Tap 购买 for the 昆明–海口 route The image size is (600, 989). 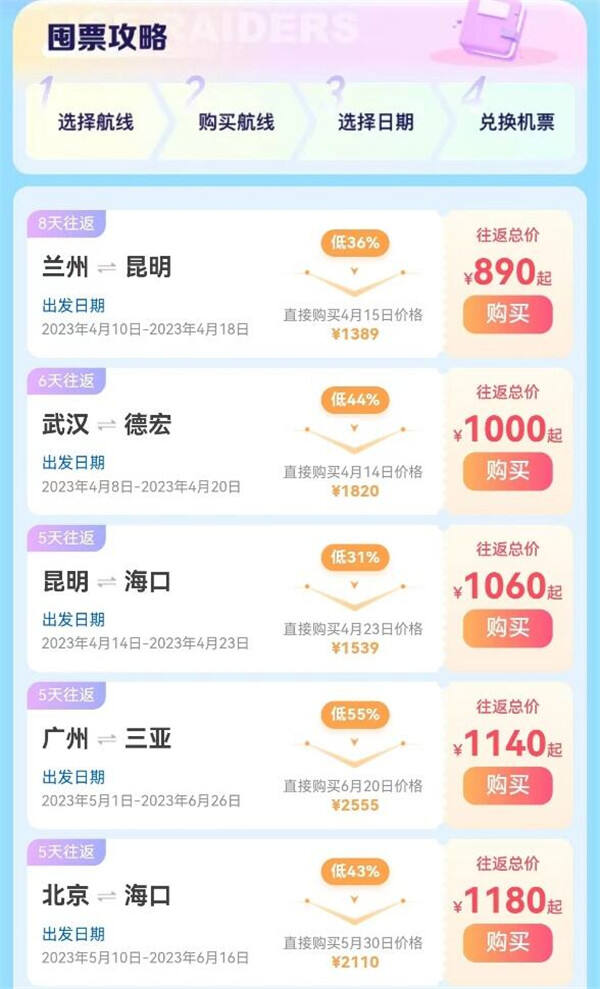507,628
